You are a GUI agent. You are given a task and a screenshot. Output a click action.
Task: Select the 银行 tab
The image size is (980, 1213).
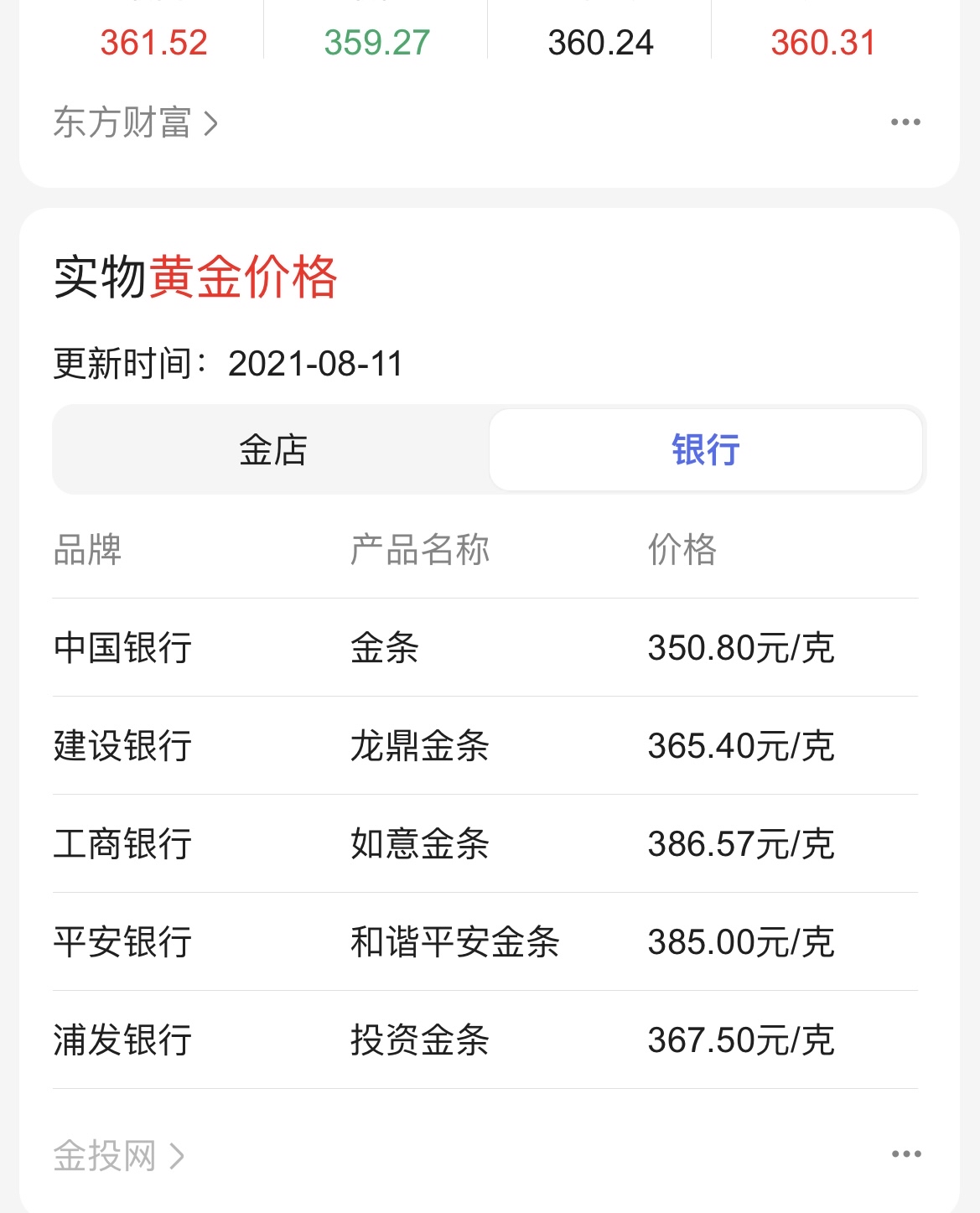coord(705,450)
